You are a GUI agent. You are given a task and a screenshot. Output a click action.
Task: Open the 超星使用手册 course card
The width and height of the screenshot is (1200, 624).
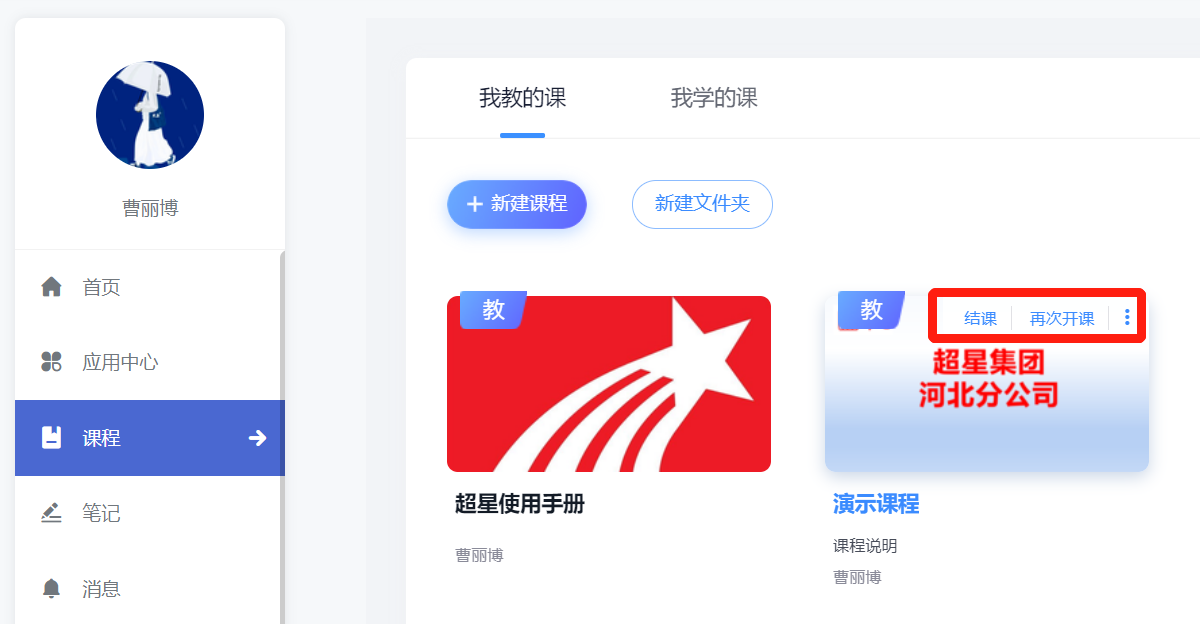click(608, 384)
